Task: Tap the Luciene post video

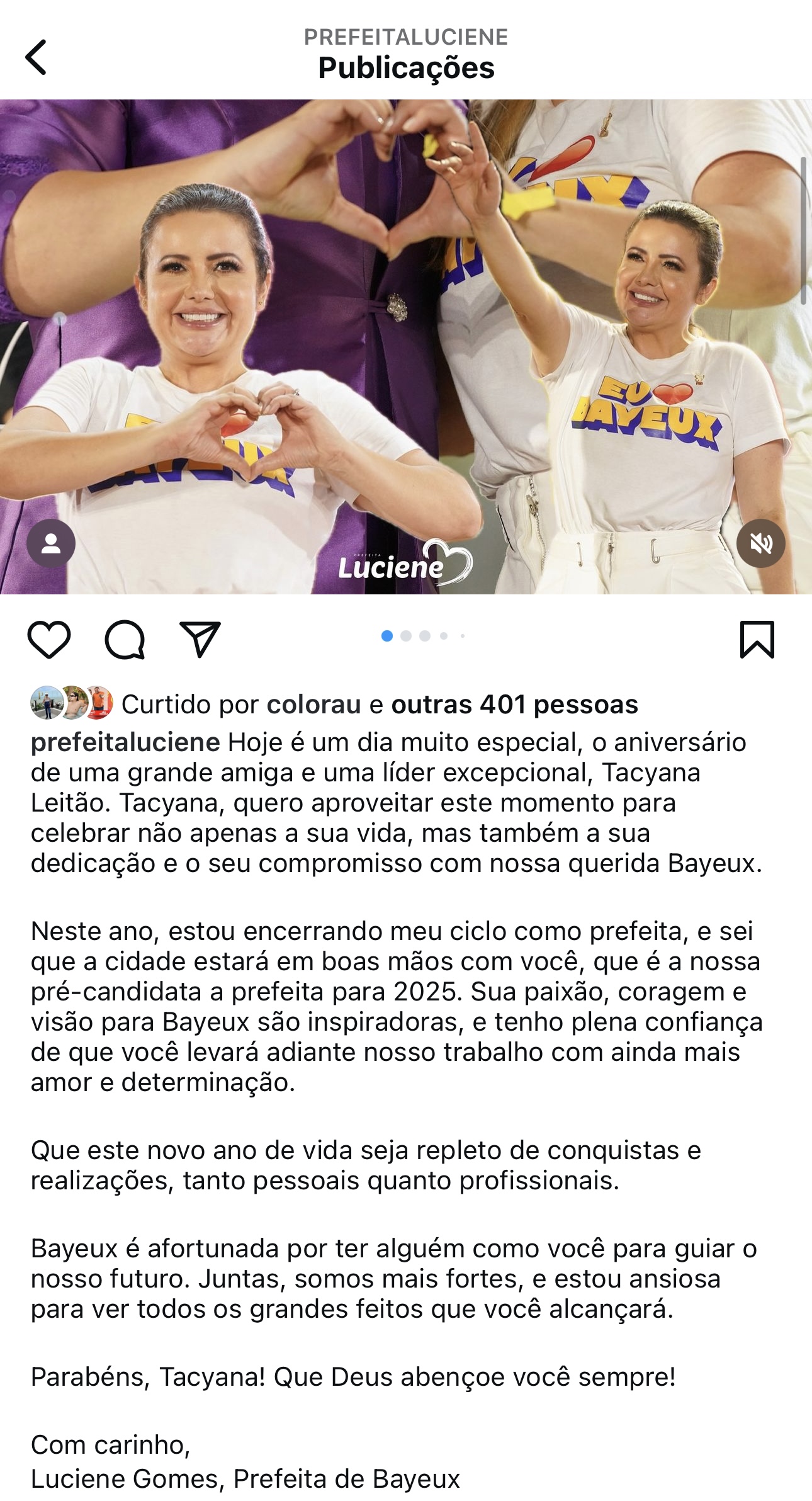Action: (406, 346)
